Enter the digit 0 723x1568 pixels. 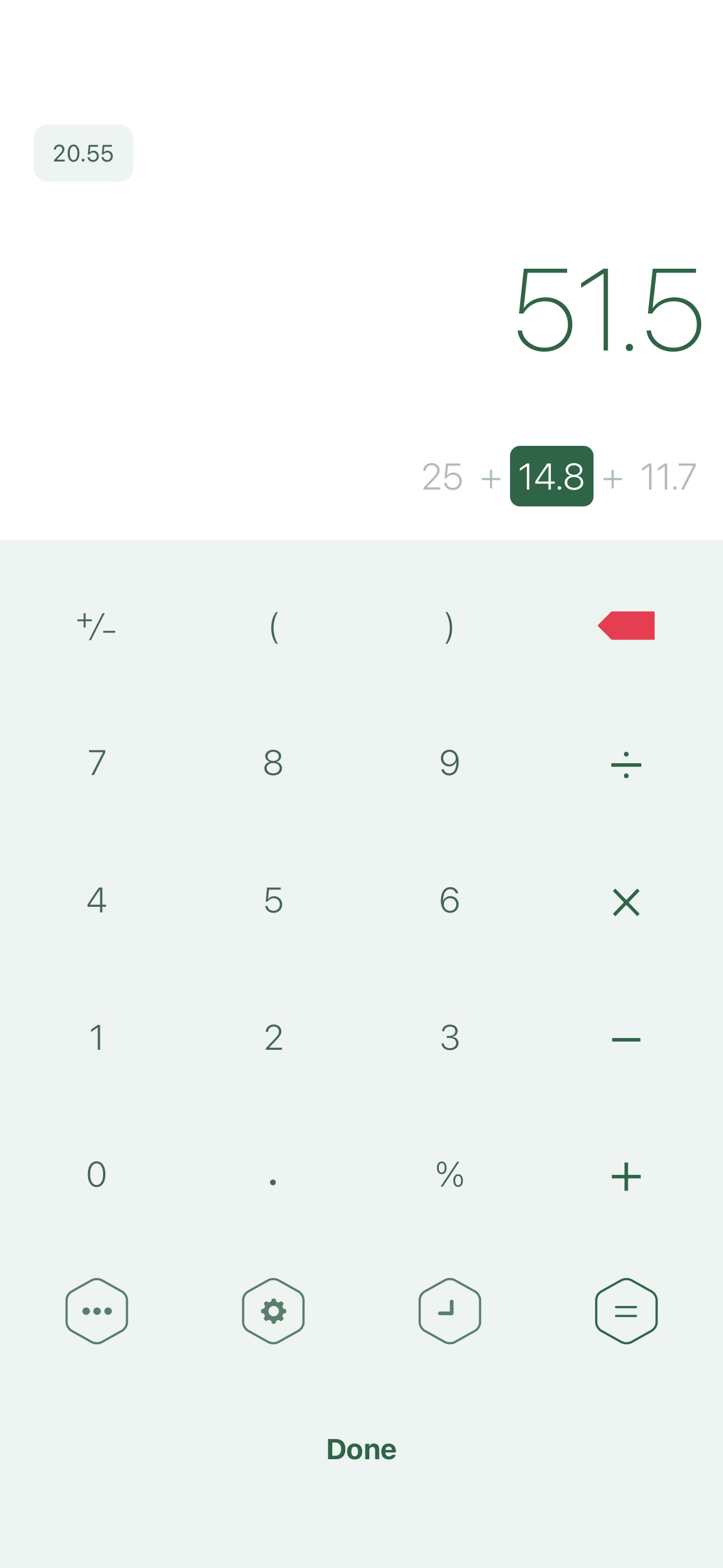pos(97,1174)
